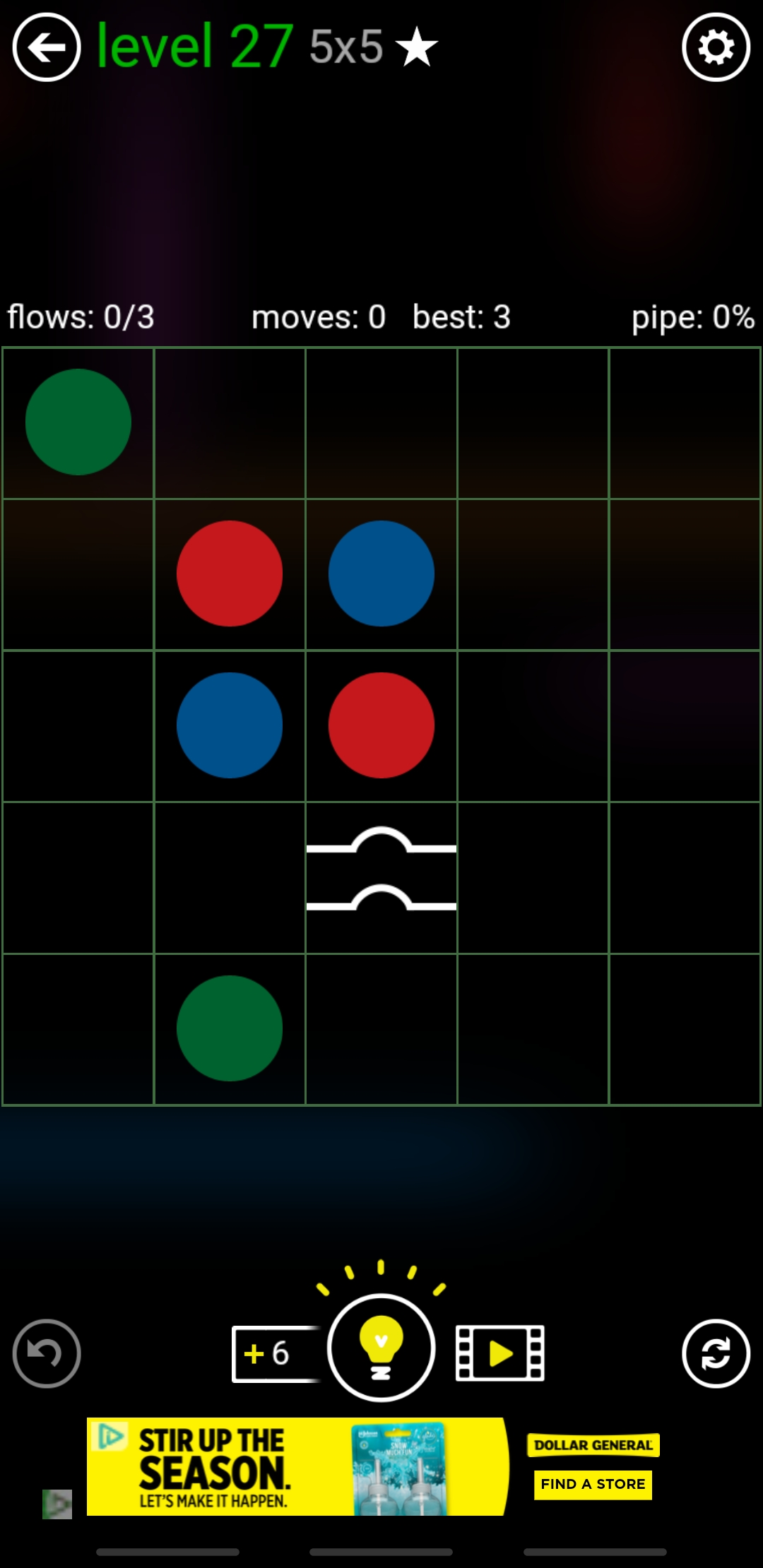The height and width of the screenshot is (1568, 763).
Task: Select the red dot in third row
Action: click(x=381, y=725)
